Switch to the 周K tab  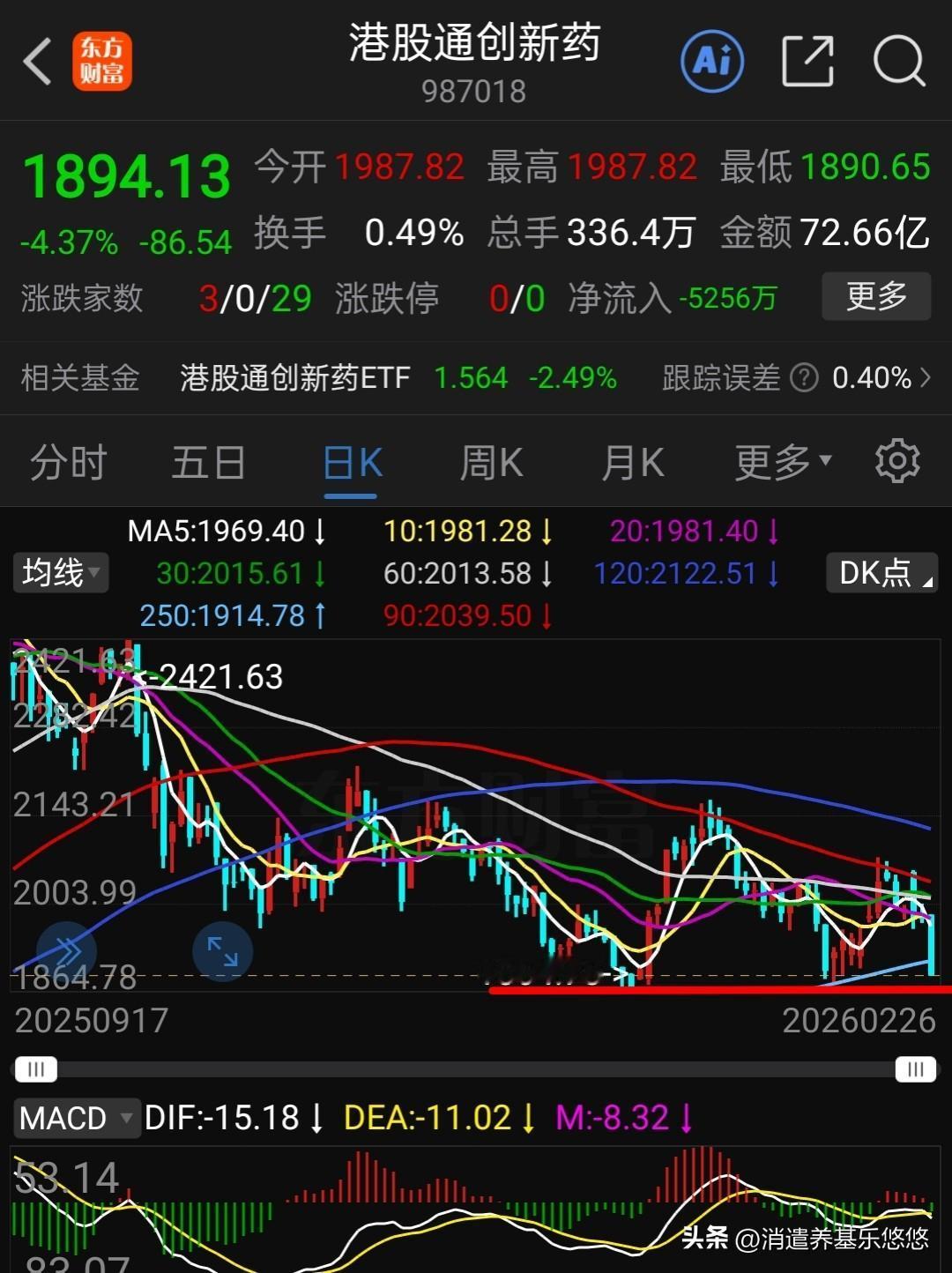pyautogui.click(x=491, y=461)
